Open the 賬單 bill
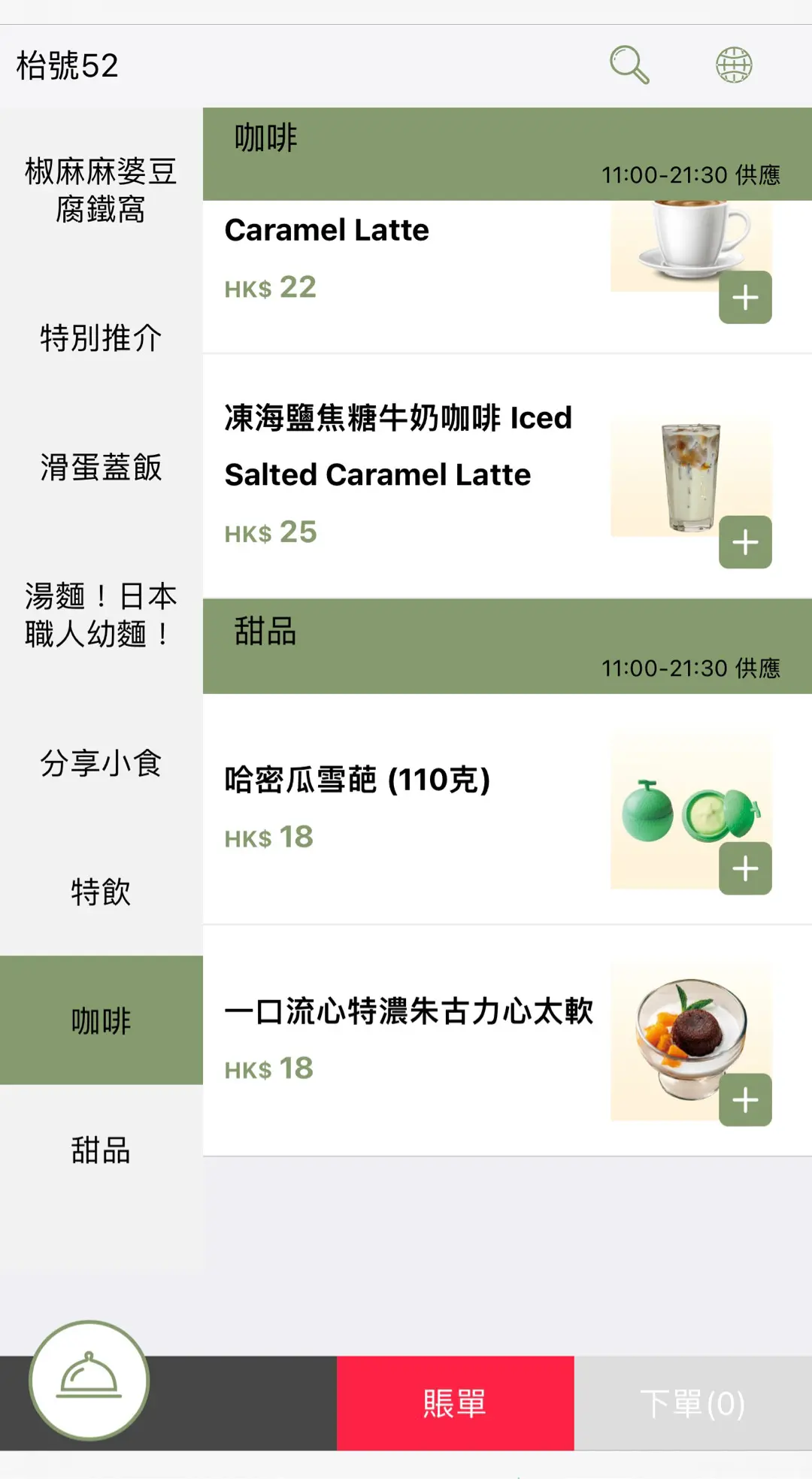The height and width of the screenshot is (1479, 812). (455, 1404)
